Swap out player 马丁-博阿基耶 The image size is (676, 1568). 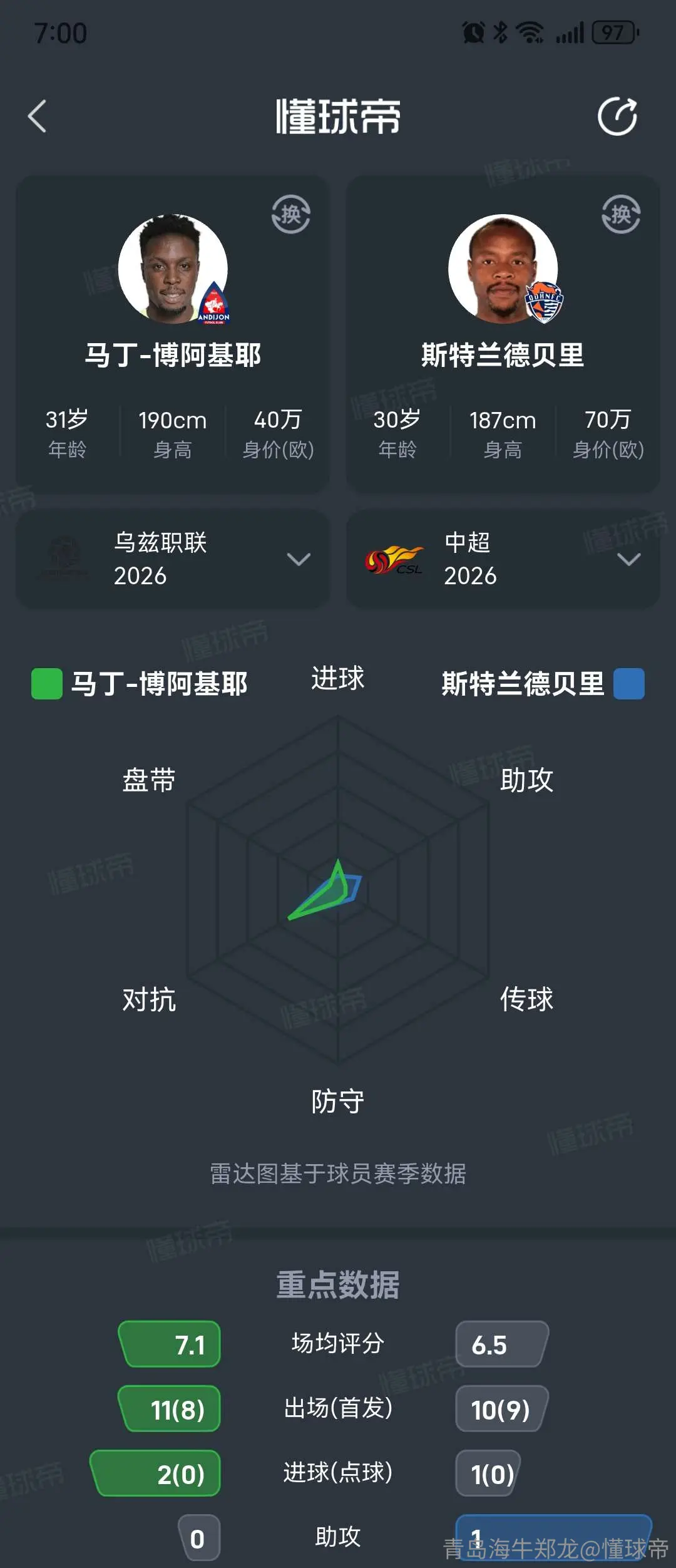tap(291, 214)
